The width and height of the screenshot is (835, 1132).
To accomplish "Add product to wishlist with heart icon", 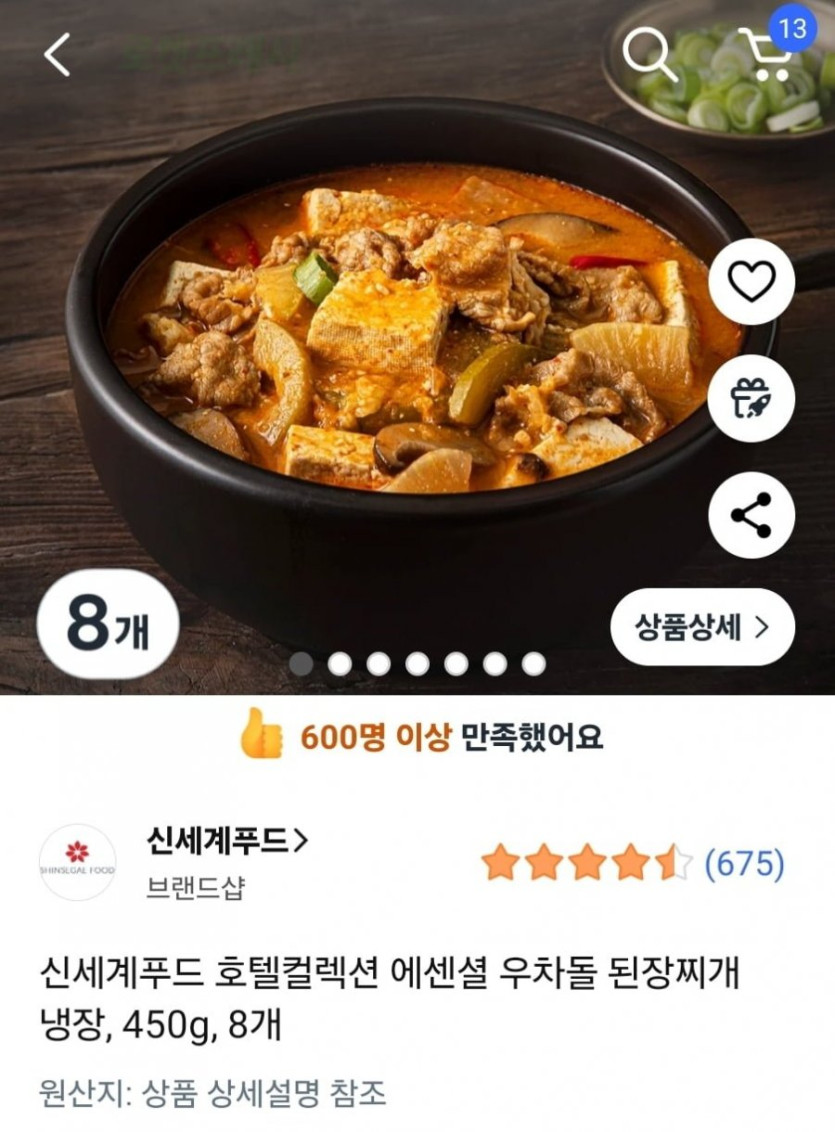I will coord(751,283).
